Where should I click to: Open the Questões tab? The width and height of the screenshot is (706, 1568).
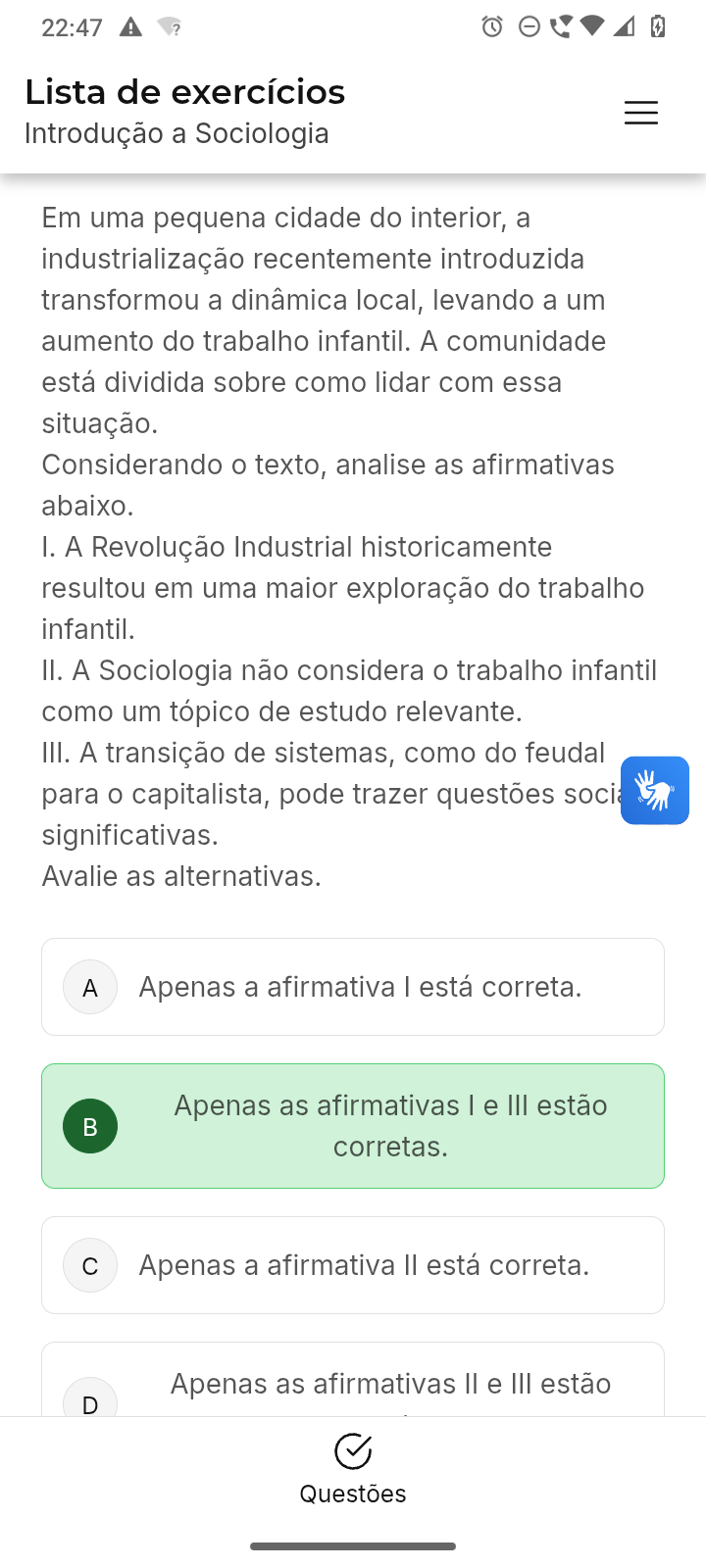[353, 1469]
